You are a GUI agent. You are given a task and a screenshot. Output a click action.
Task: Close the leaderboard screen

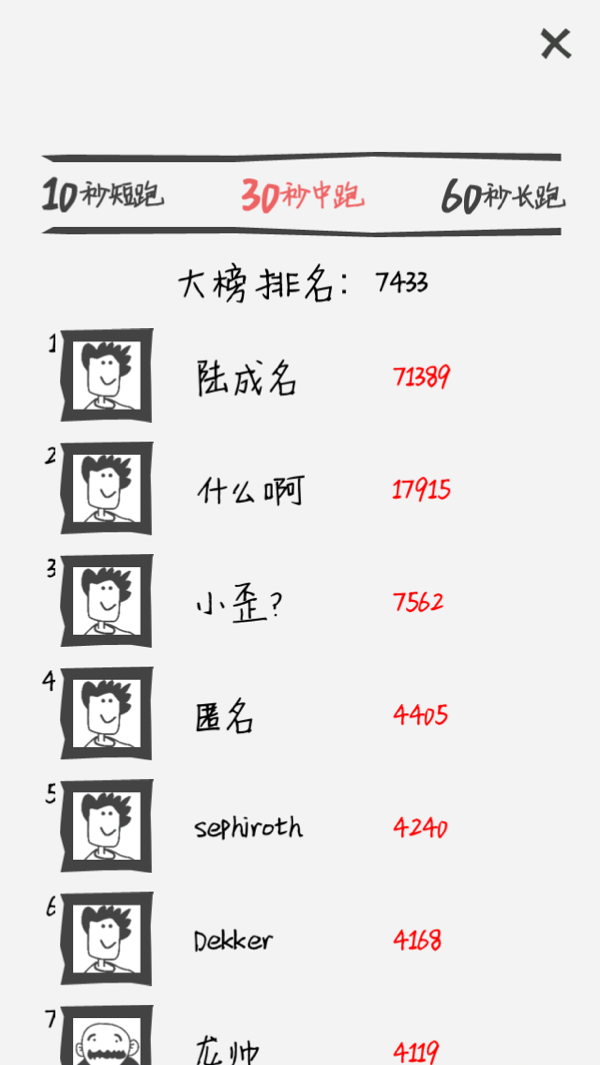pyautogui.click(x=555, y=44)
